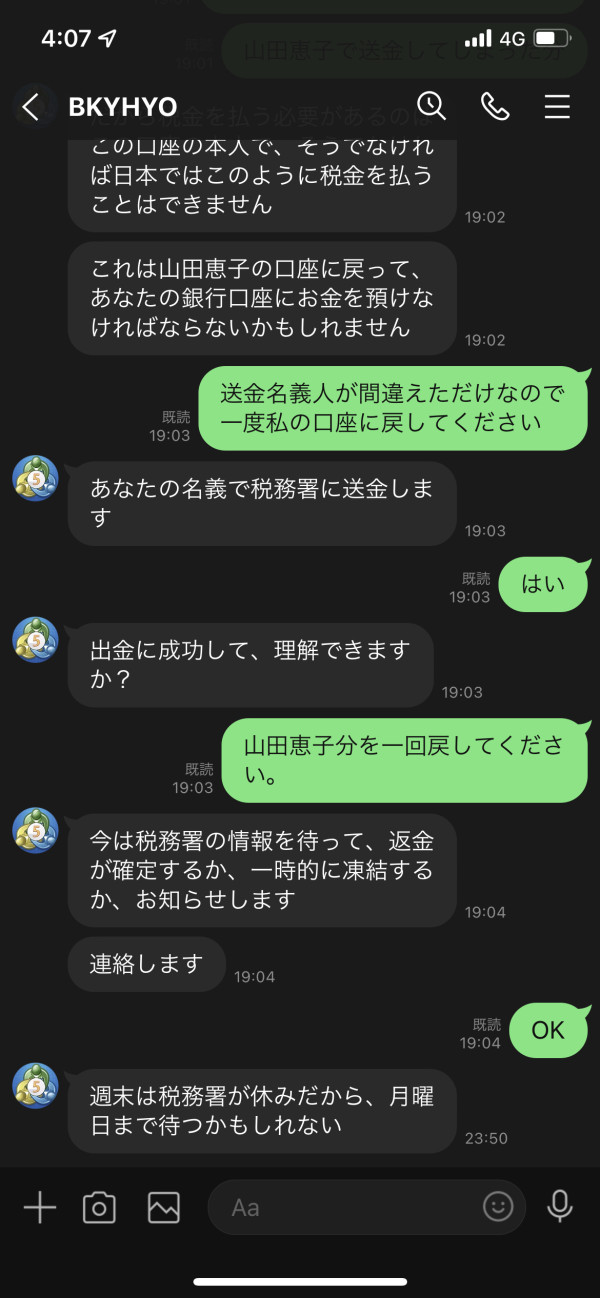600x1298 pixels.
Task: Search within this conversation
Action: (x=430, y=105)
